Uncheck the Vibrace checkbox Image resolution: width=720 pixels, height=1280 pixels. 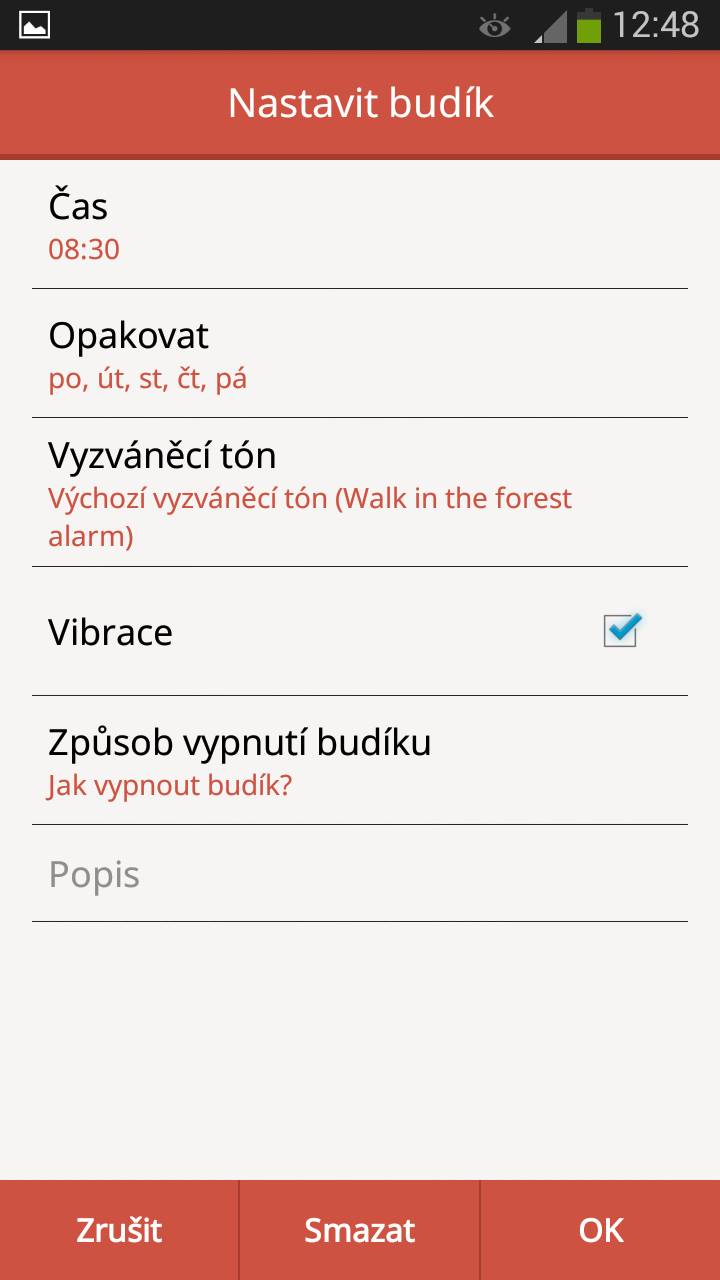(x=621, y=630)
